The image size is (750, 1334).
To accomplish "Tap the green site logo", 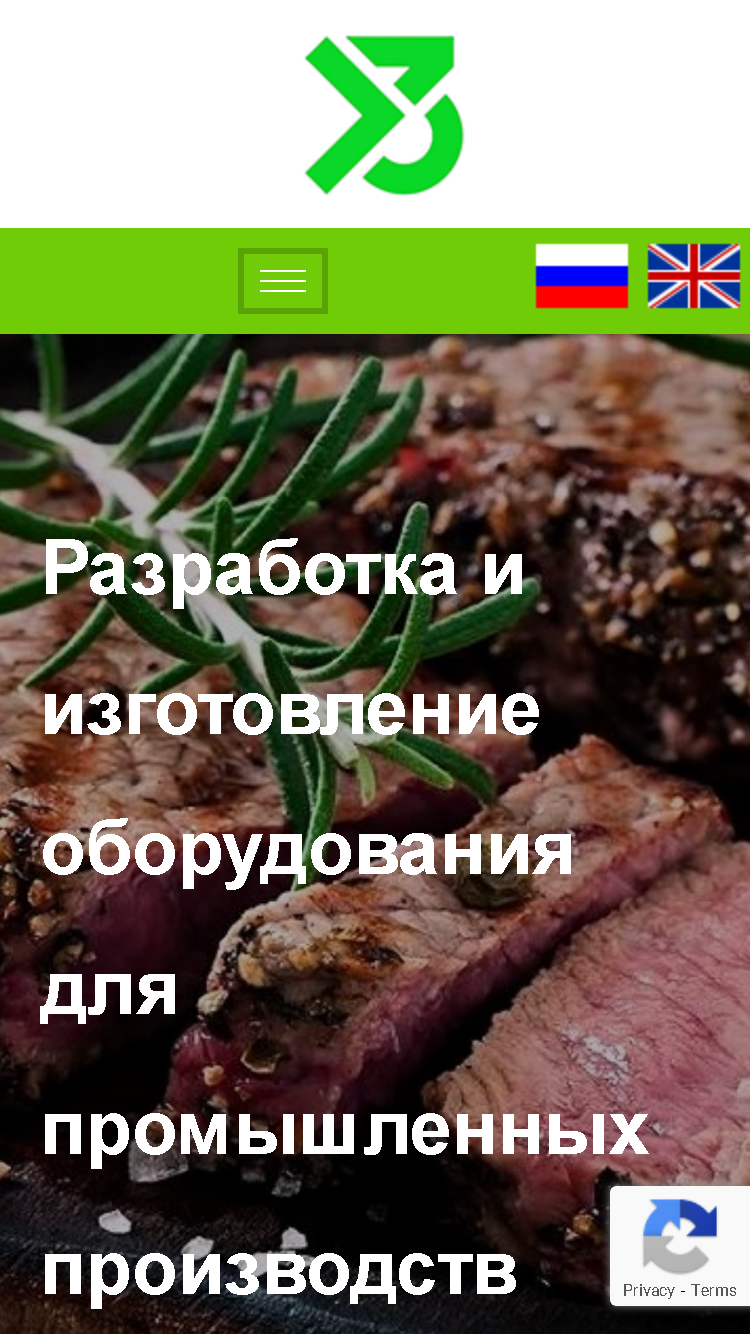I will pos(385,114).
